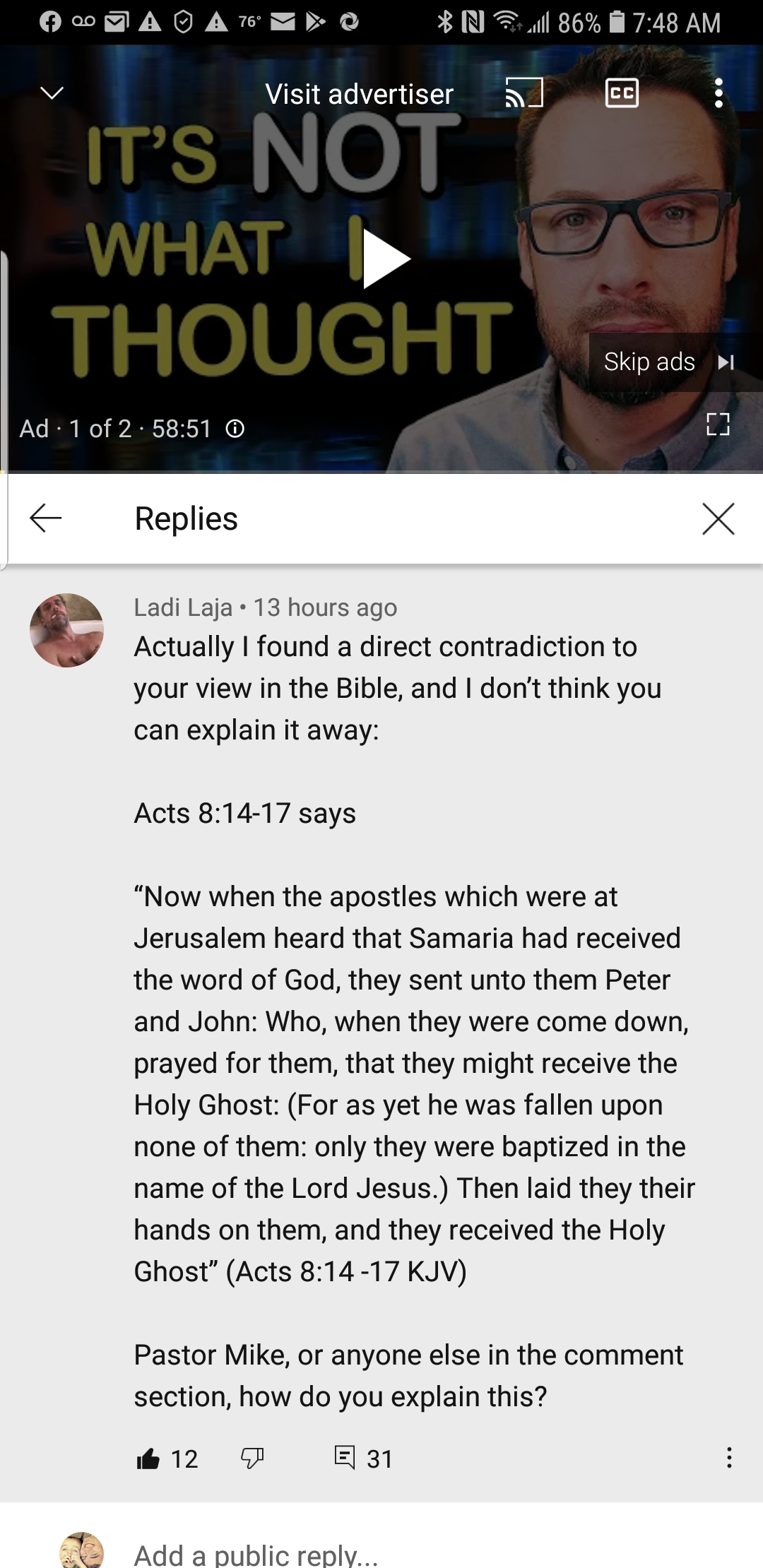Tap Visit advertiser link
This screenshot has height=1568, width=763.
pyautogui.click(x=359, y=94)
